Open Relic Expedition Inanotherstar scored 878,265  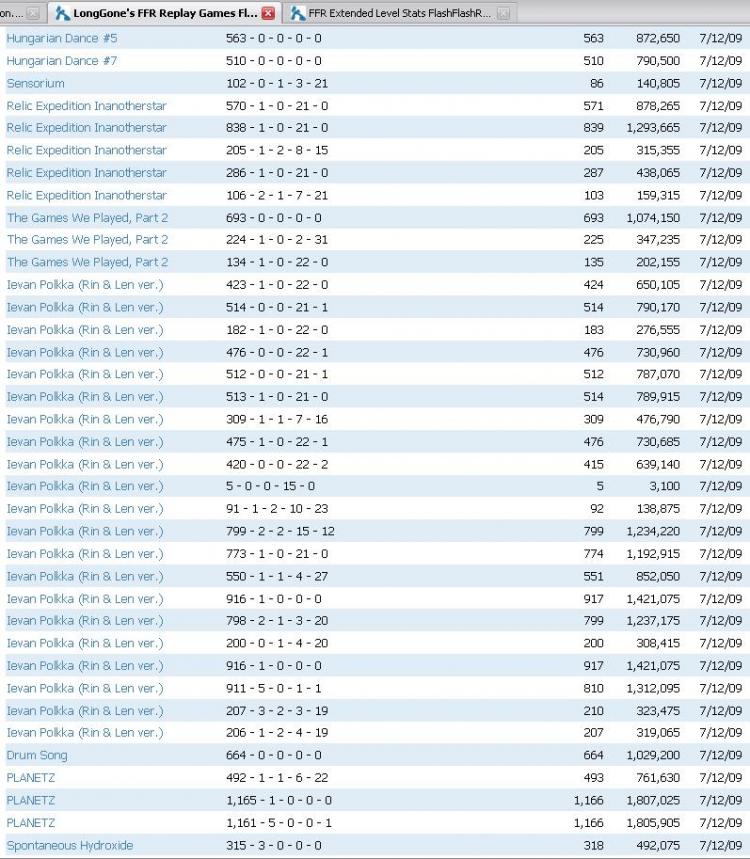point(87,105)
